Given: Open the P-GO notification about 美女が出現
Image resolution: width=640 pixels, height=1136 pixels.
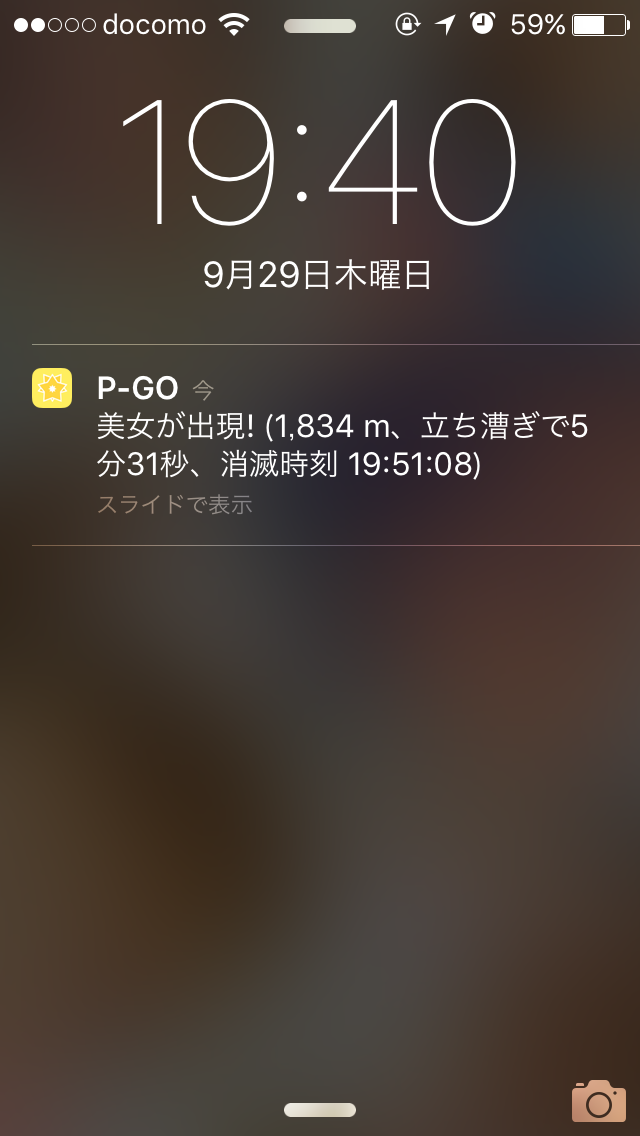Looking at the screenshot, I should tap(335, 444).
